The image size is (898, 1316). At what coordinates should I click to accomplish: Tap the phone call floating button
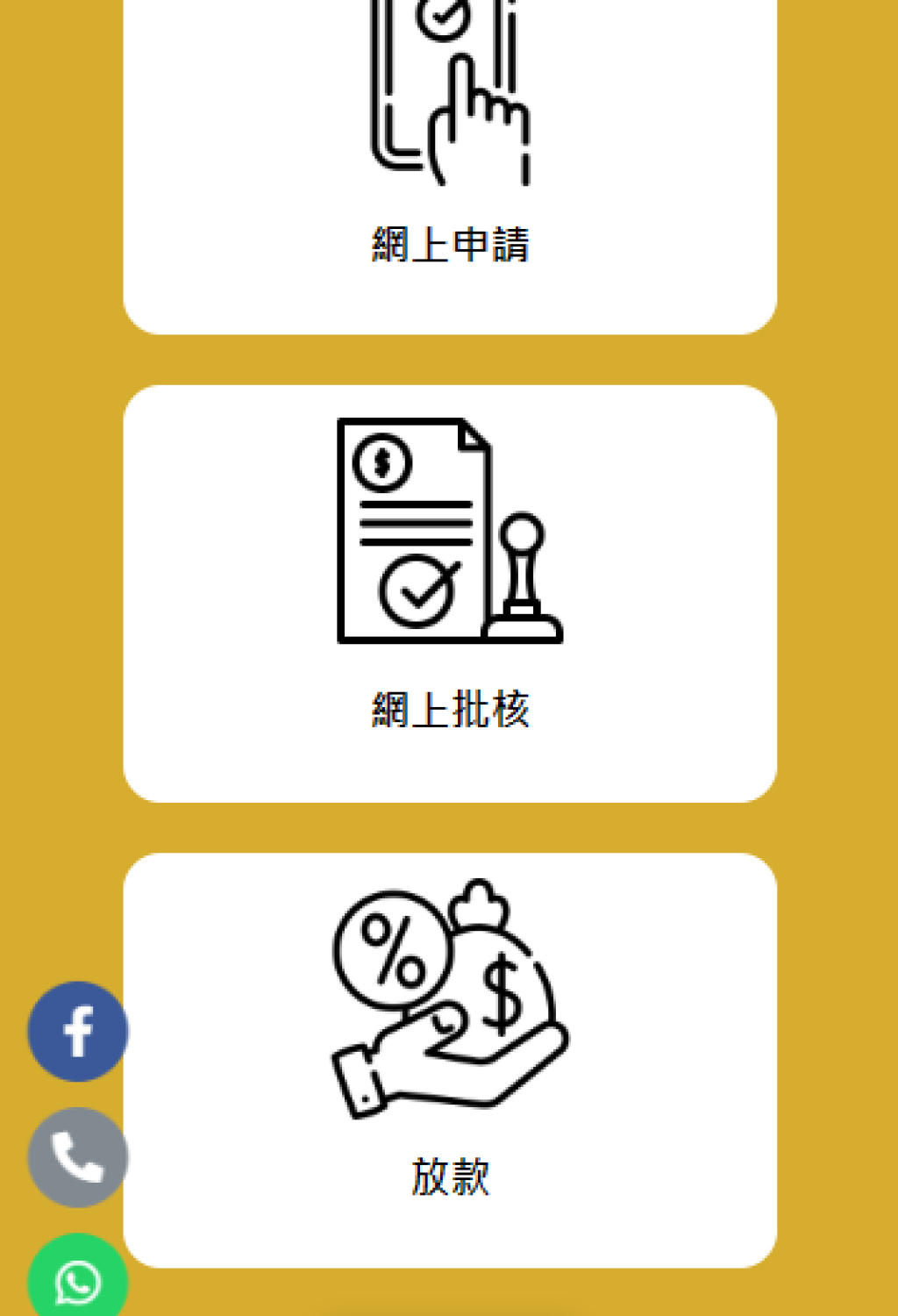click(78, 1157)
